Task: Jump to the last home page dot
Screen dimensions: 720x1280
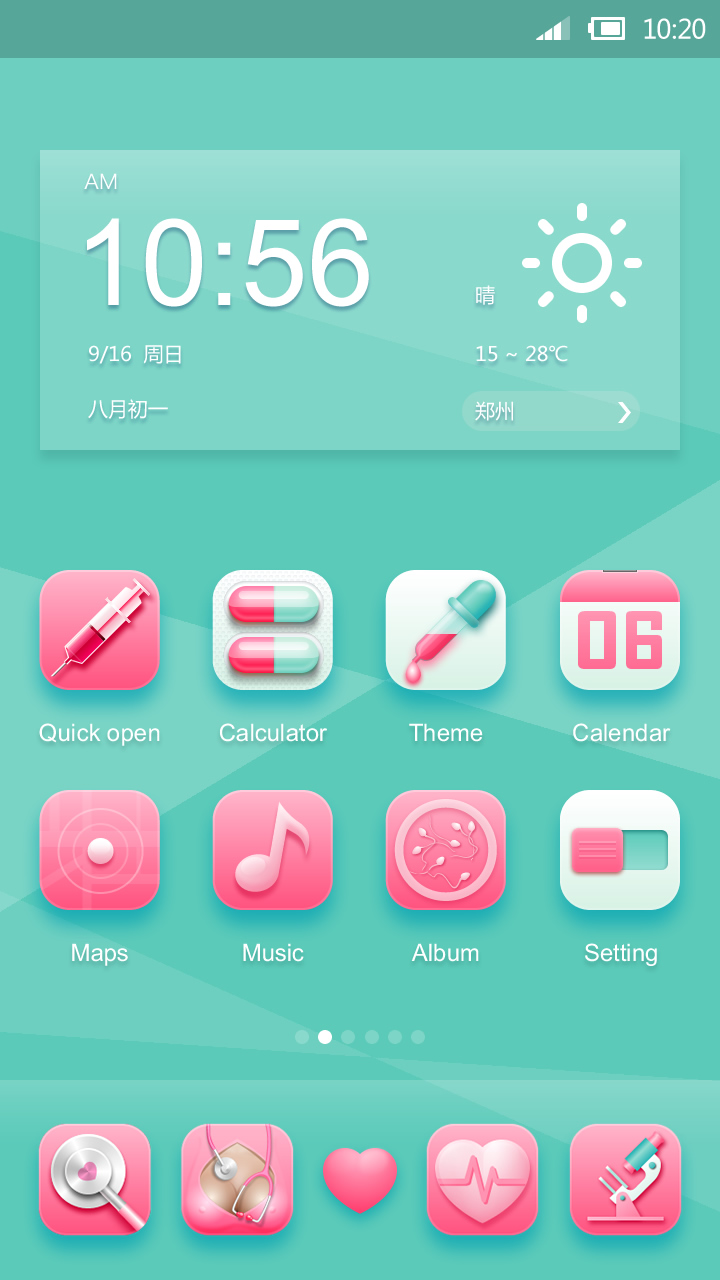Action: point(418,1037)
